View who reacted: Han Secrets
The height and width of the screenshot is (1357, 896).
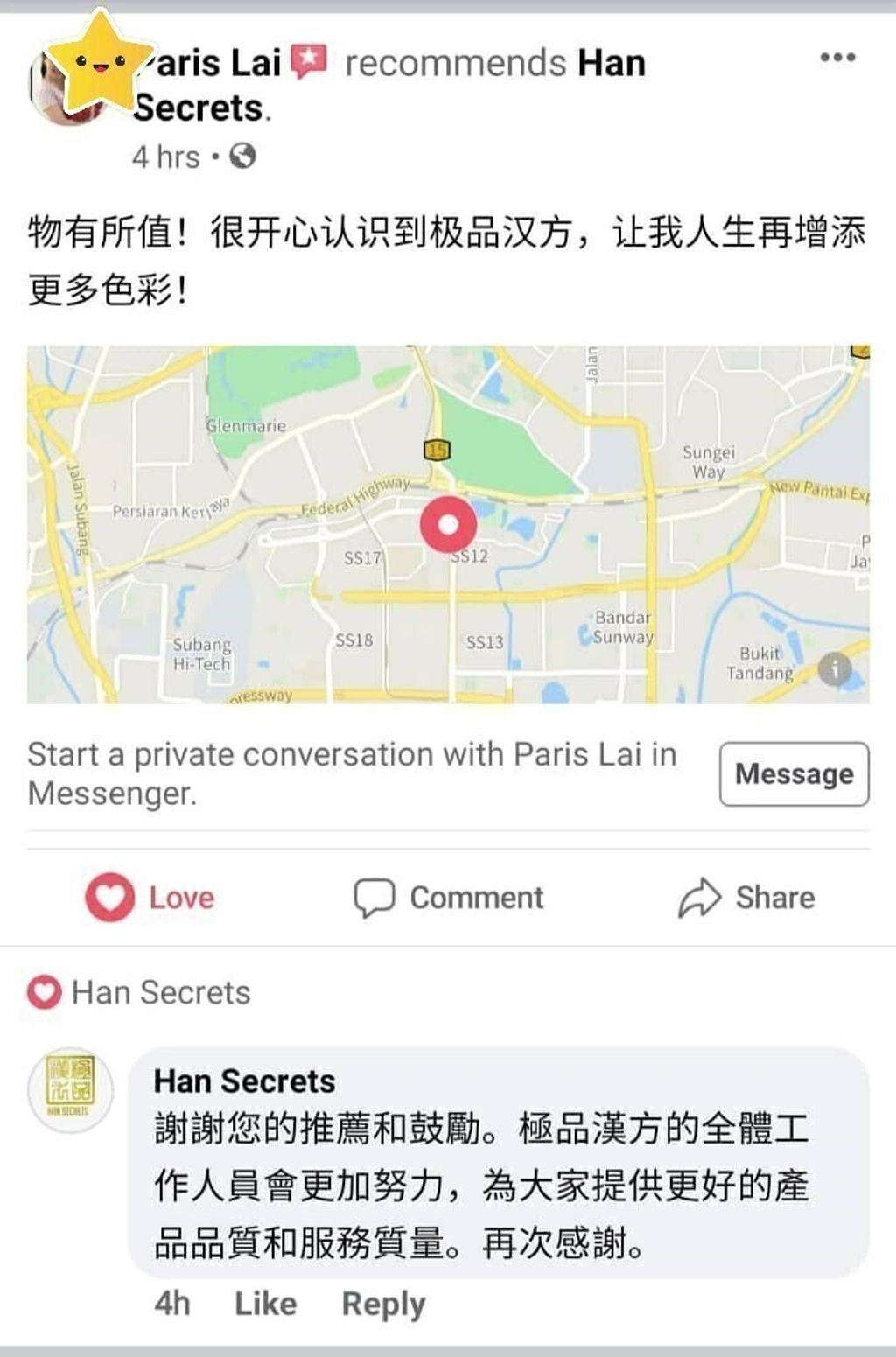coord(139,993)
